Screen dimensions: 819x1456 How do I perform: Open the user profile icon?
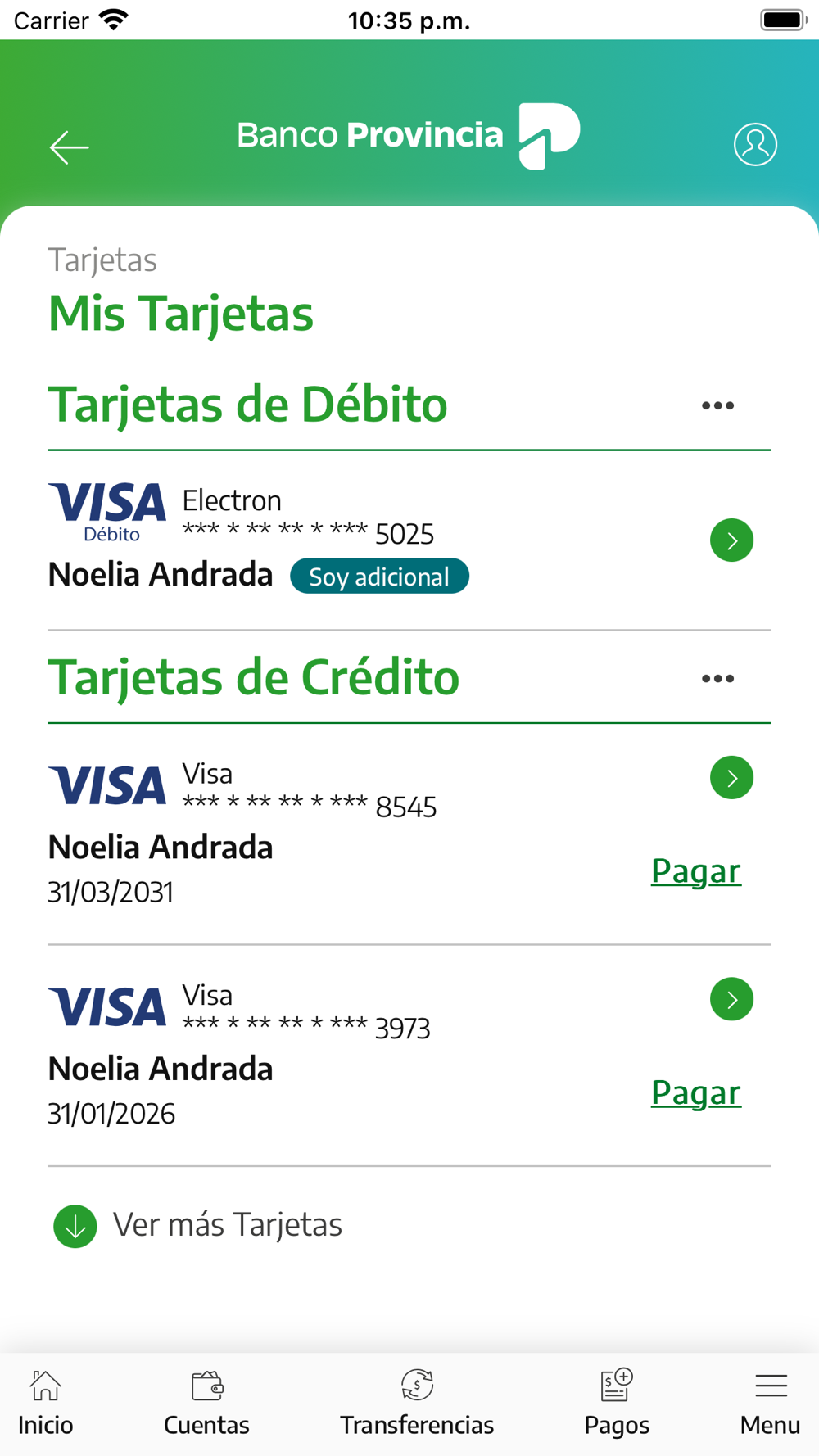click(x=755, y=145)
